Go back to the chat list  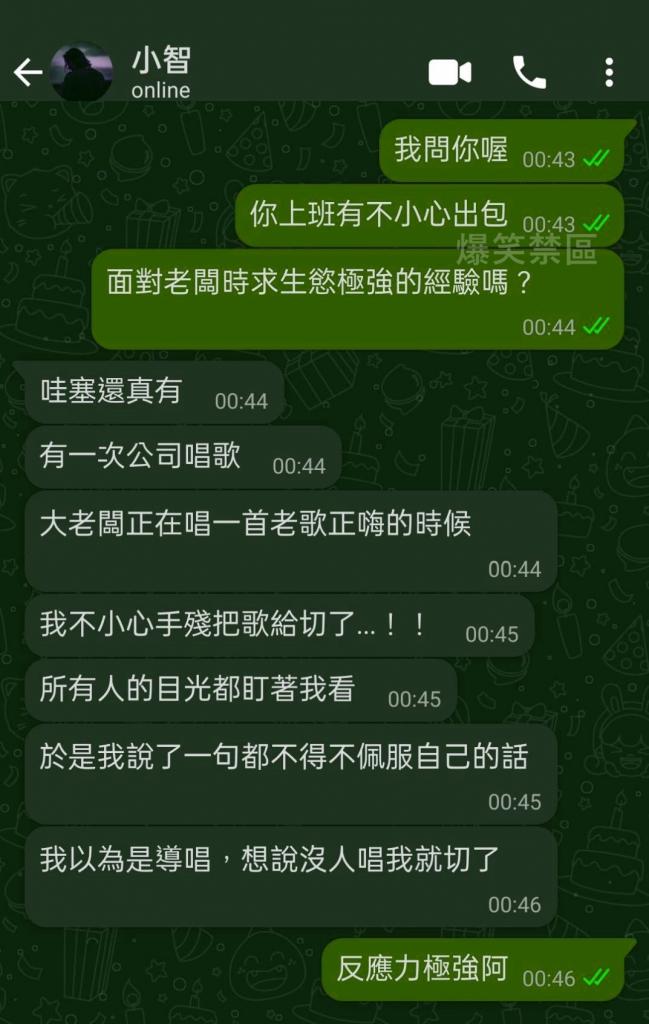[x=27, y=72]
